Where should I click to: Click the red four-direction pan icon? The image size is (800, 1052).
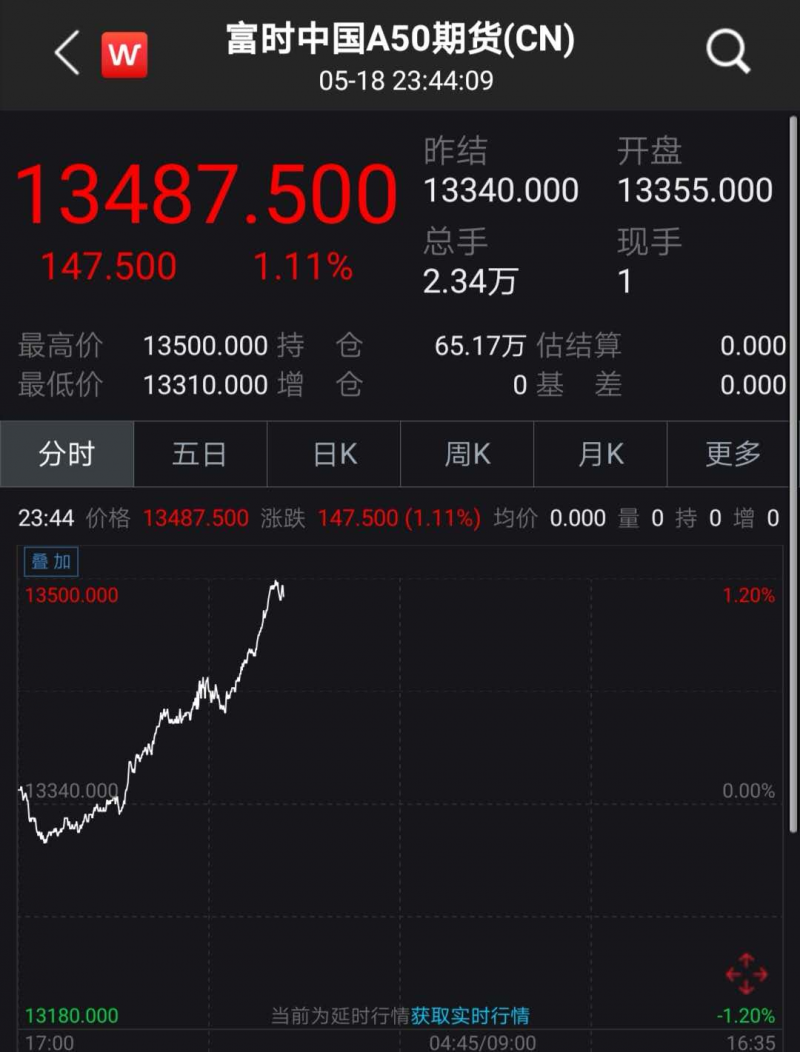746,971
